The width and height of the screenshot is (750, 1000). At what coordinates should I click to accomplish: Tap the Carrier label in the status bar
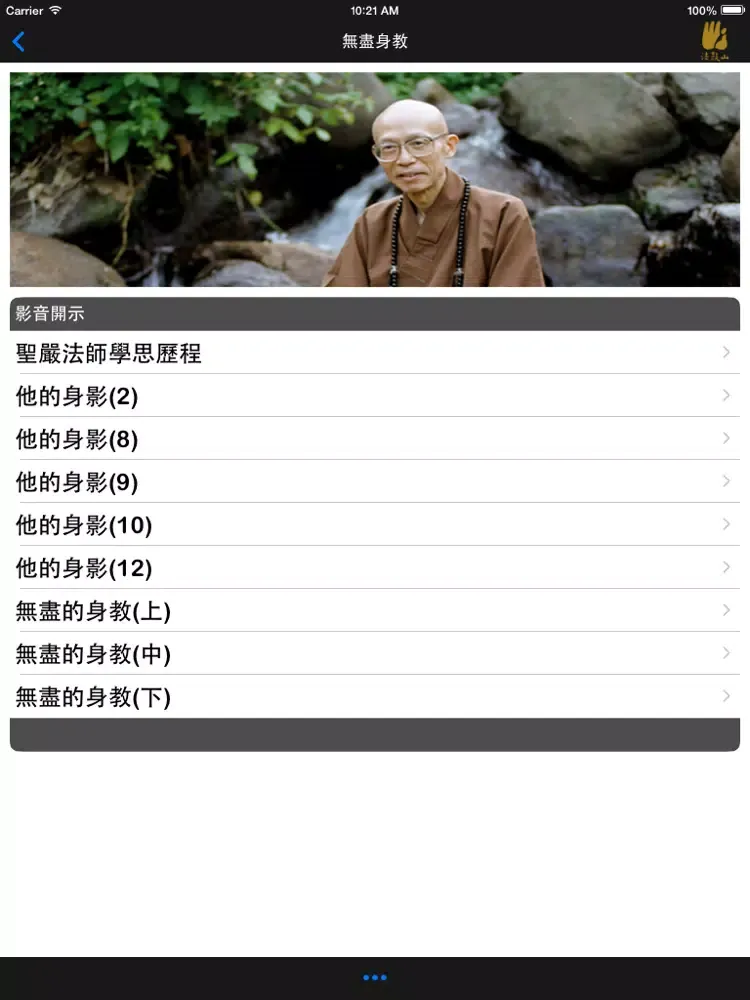tap(27, 11)
